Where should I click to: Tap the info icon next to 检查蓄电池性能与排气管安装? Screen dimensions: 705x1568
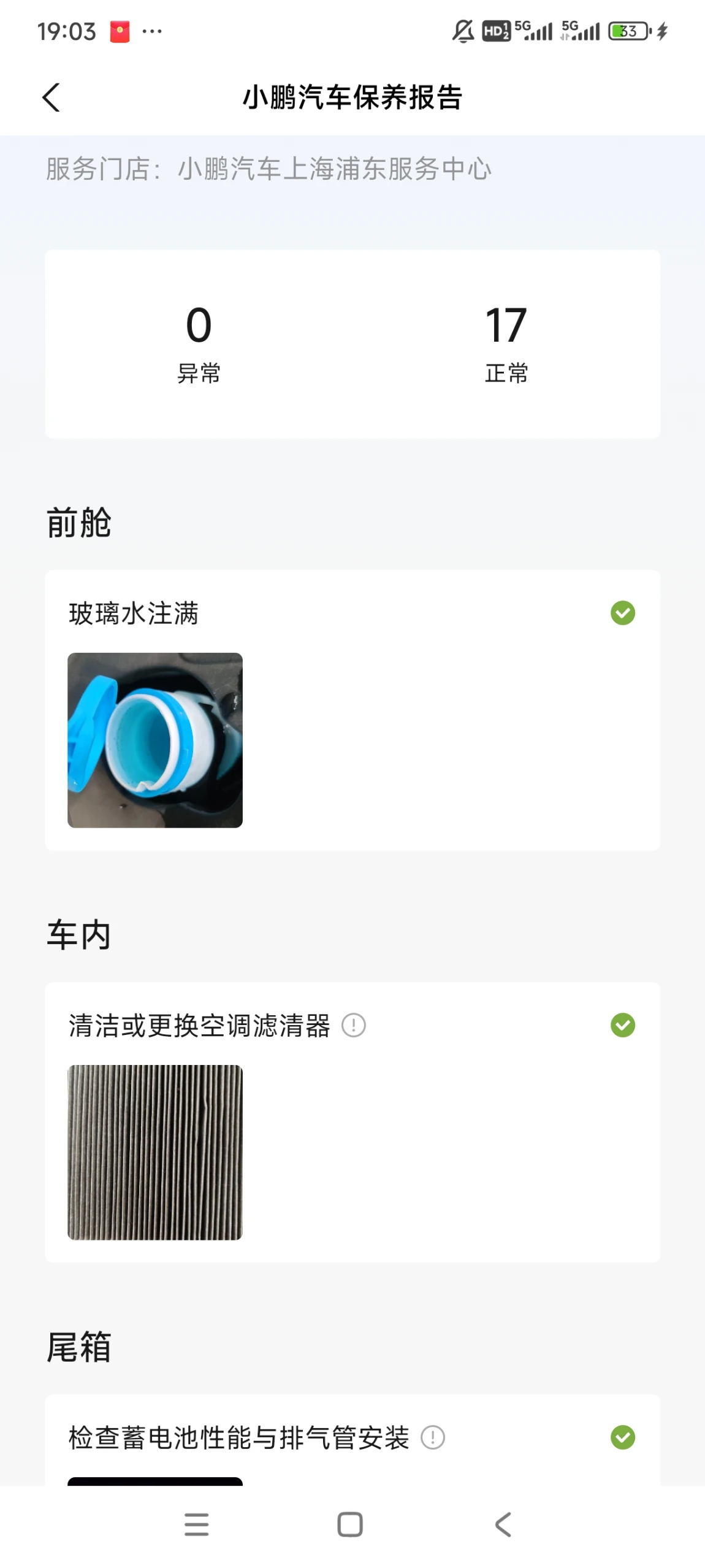pyautogui.click(x=433, y=1437)
